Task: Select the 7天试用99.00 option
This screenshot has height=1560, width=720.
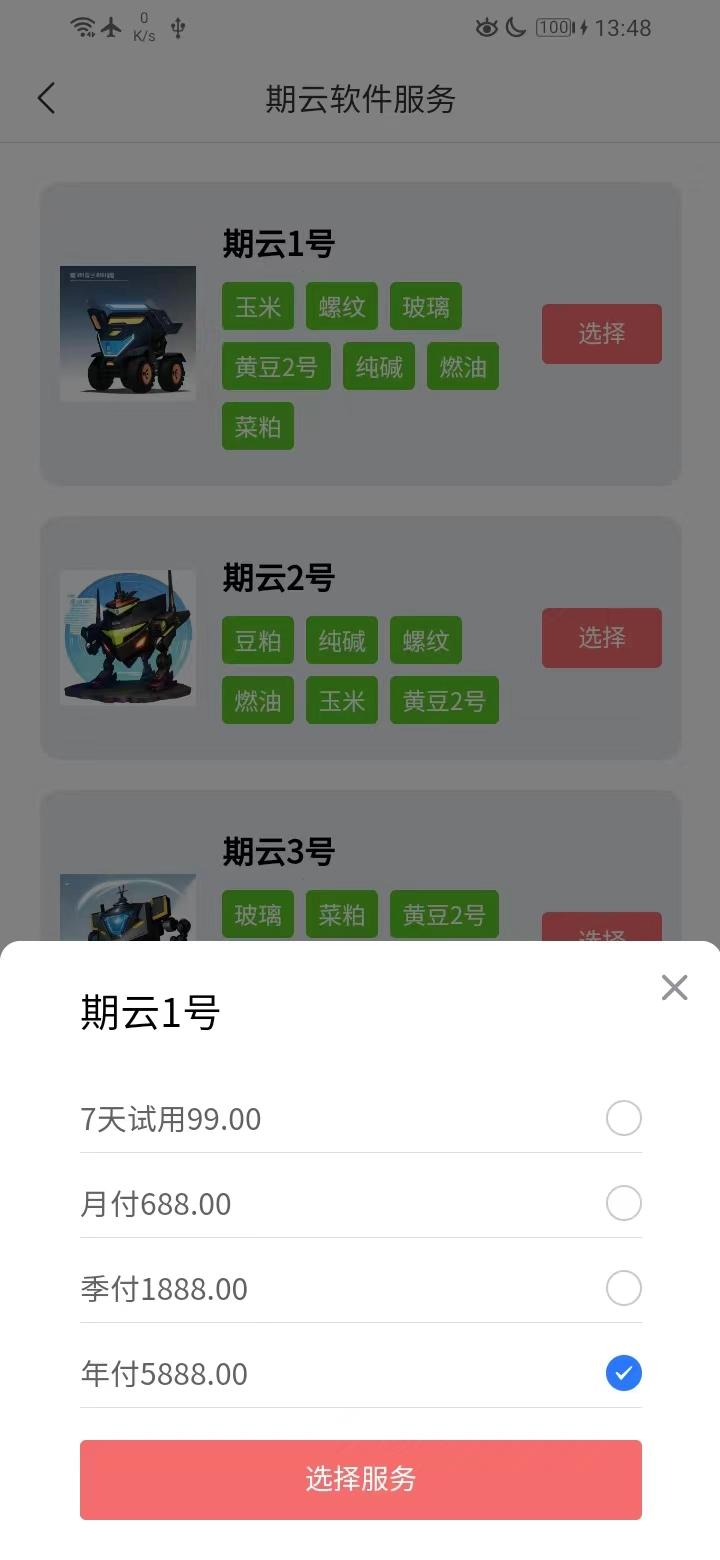Action: pyautogui.click(x=623, y=1118)
